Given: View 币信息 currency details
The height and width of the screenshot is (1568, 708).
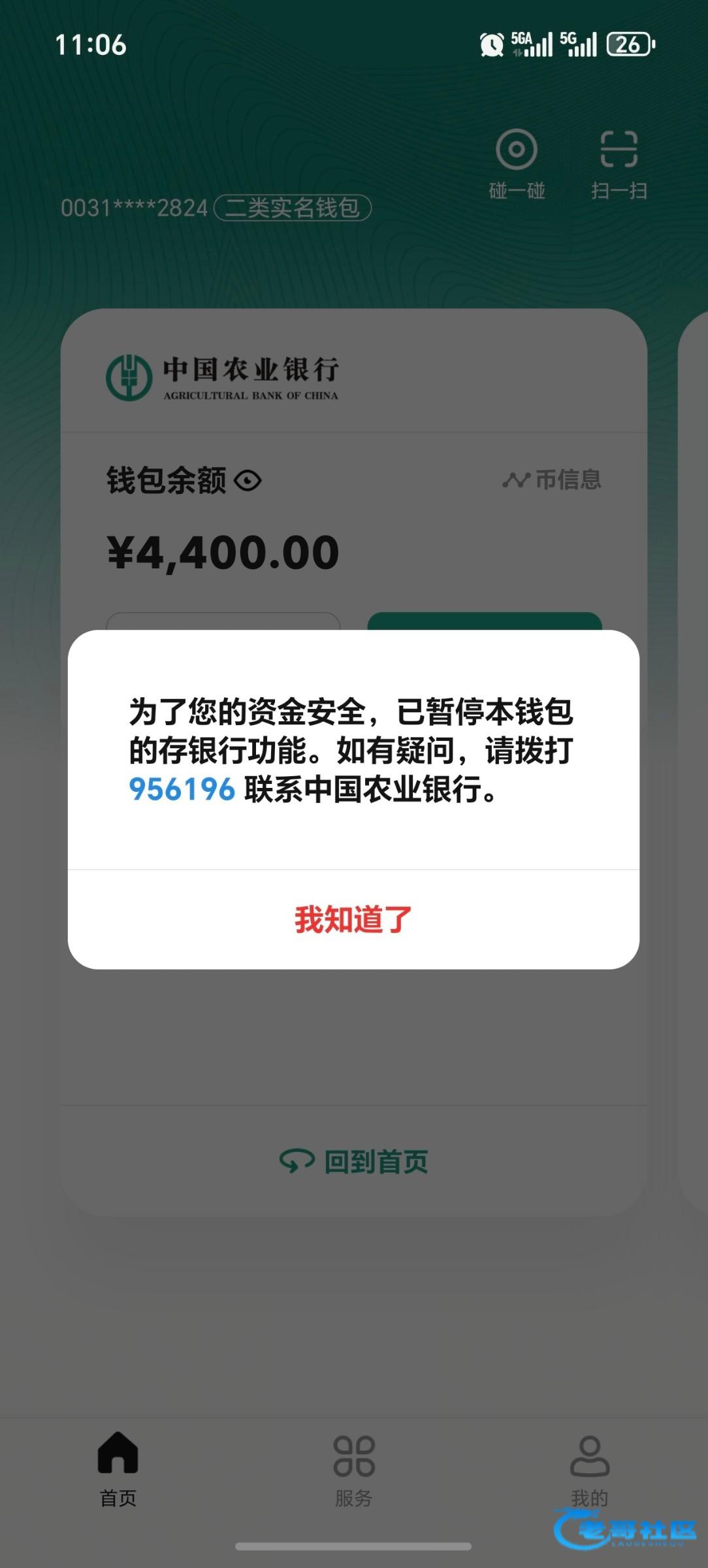Looking at the screenshot, I should click(x=553, y=480).
